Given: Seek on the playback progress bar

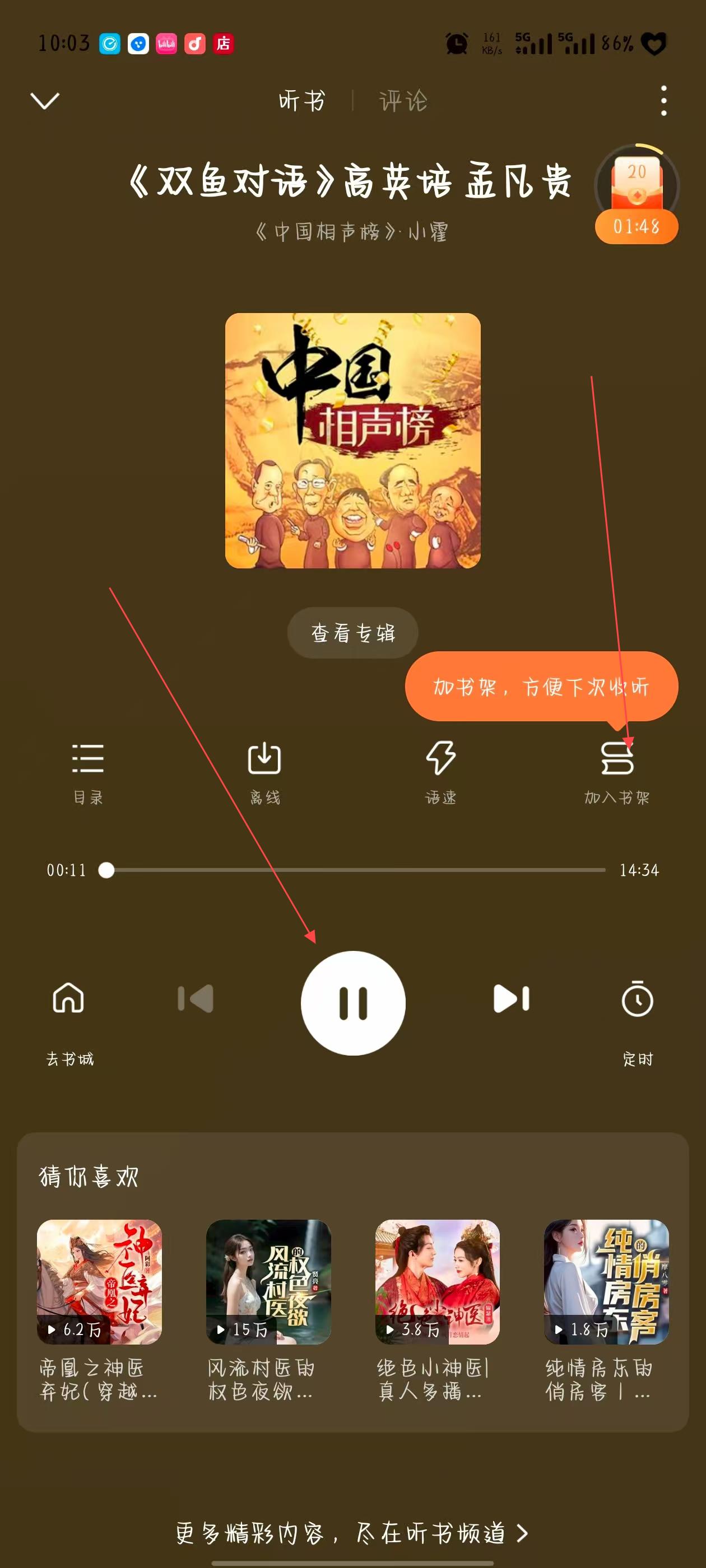Looking at the screenshot, I should (x=356, y=870).
